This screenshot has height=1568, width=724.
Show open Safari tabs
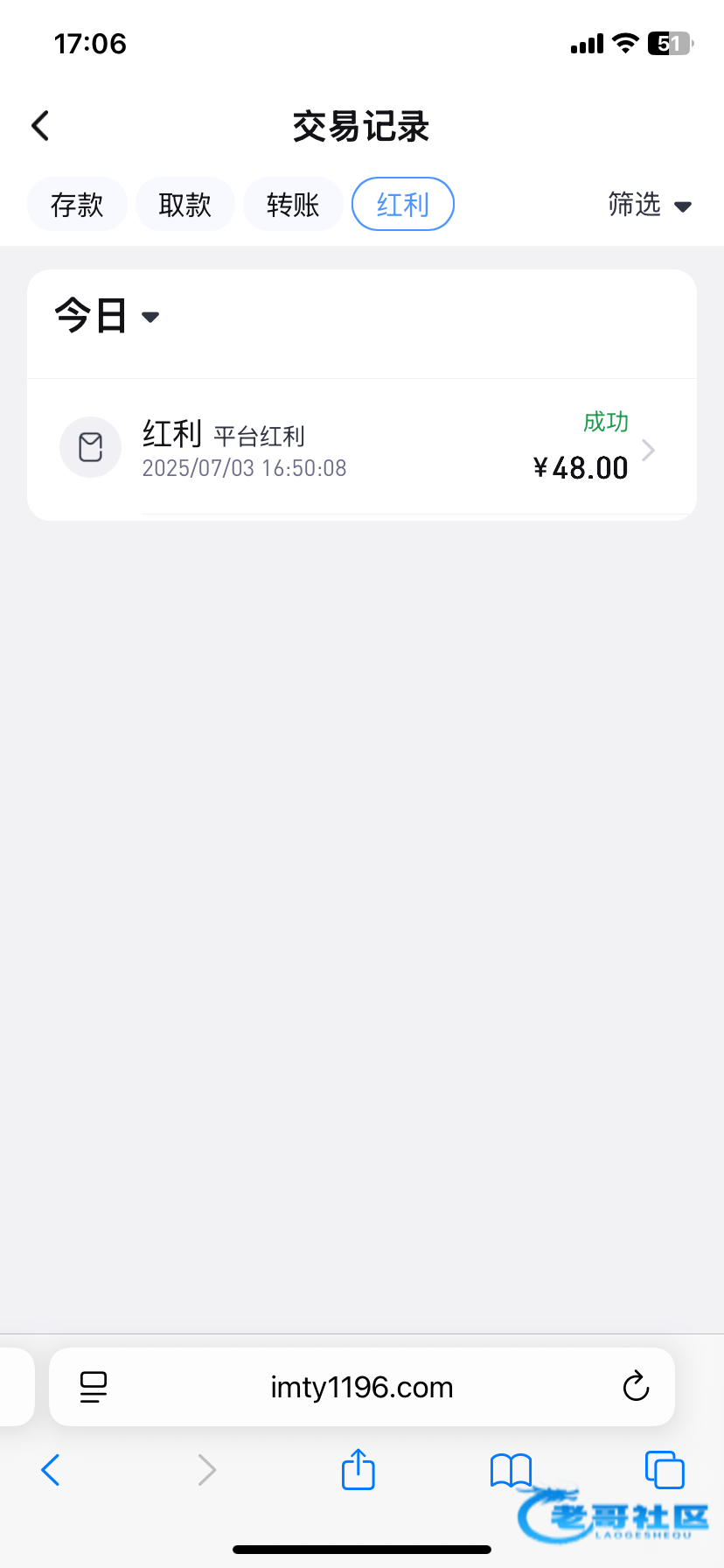[665, 1470]
